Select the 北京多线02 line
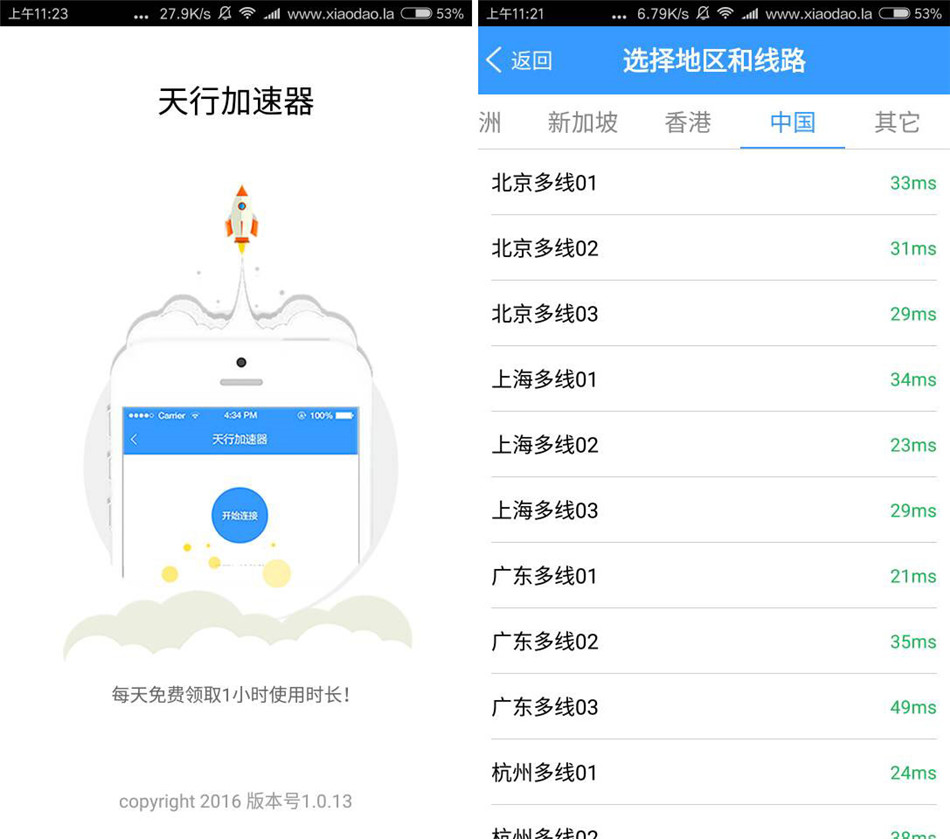This screenshot has height=839, width=950. point(713,248)
